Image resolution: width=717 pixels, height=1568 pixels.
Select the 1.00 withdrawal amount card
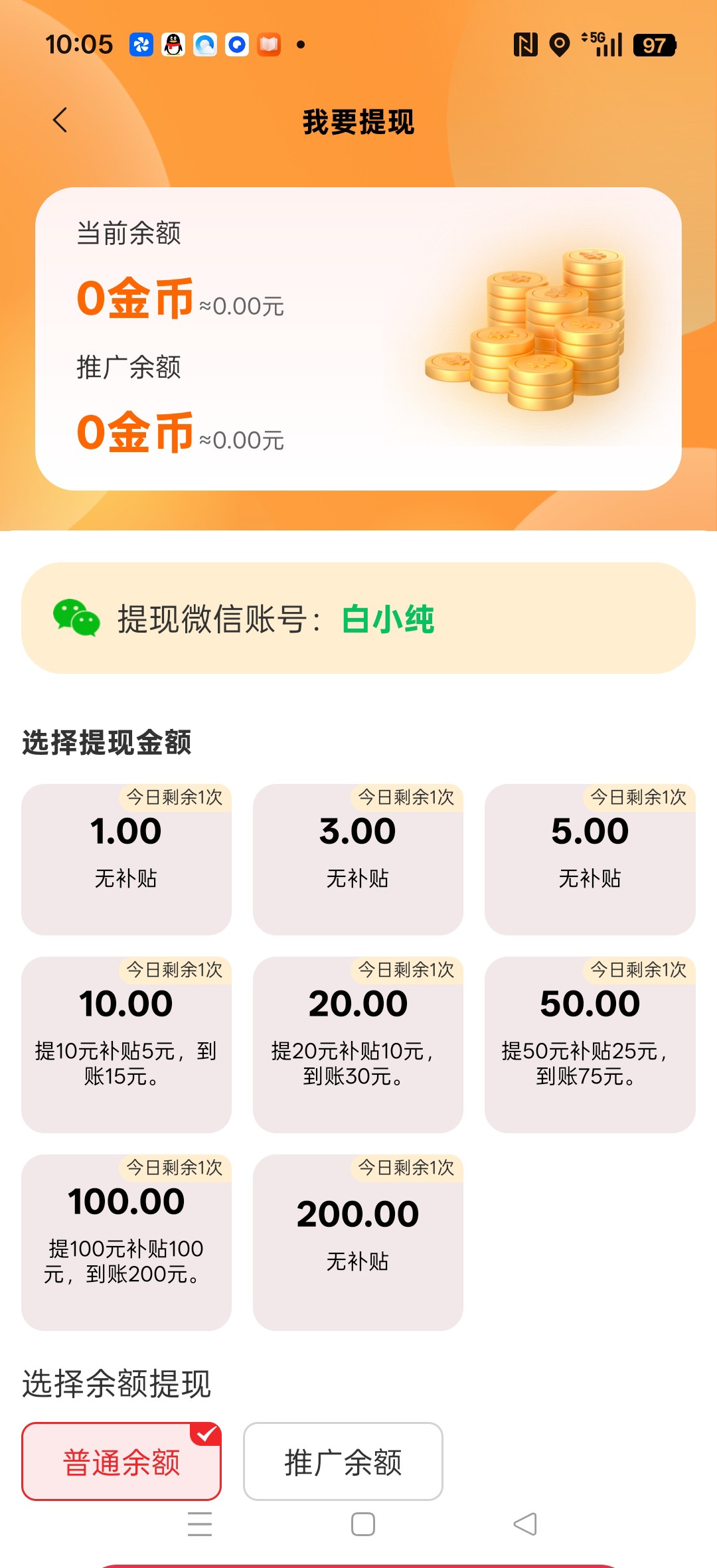(126, 860)
